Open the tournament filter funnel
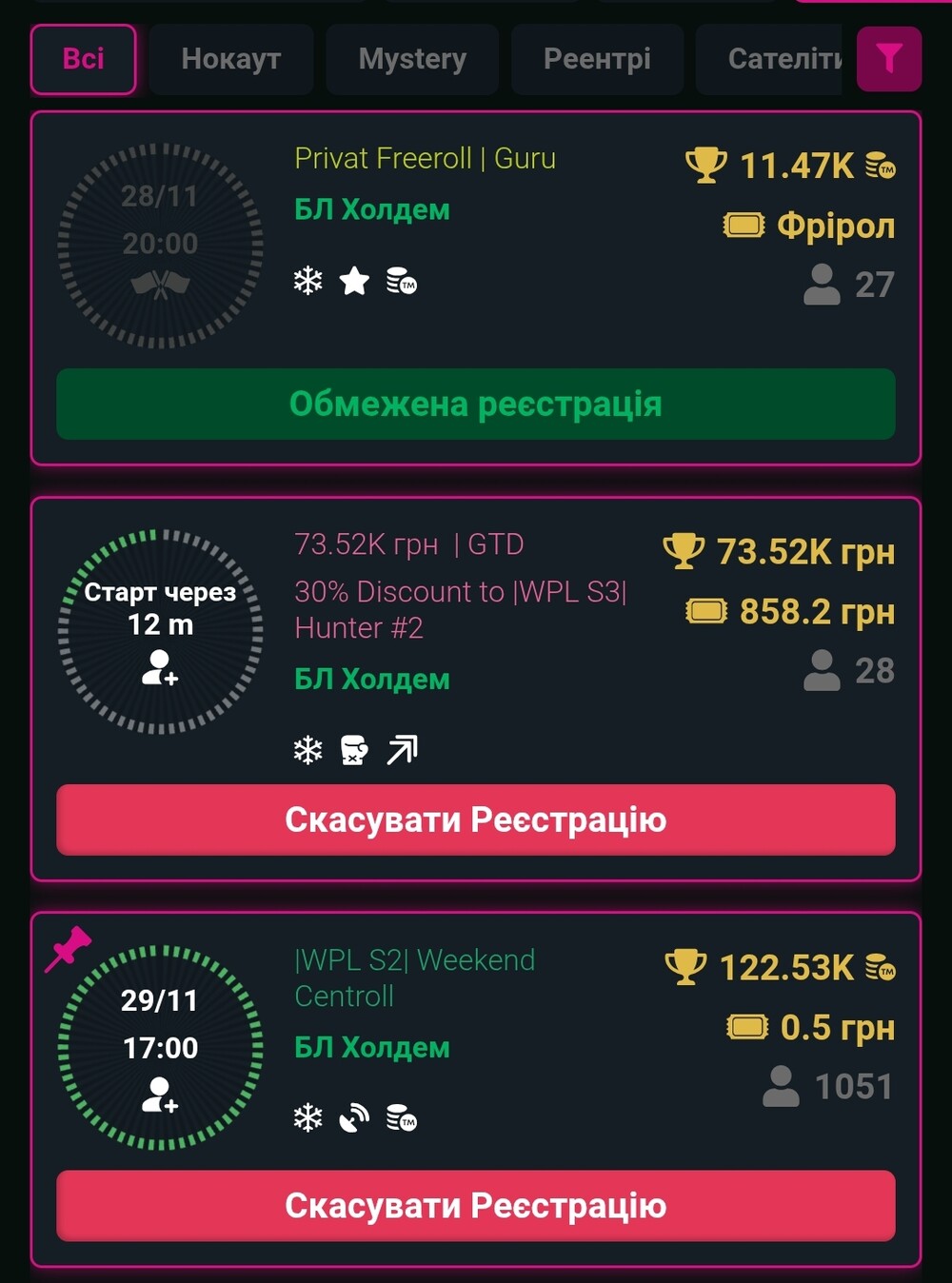Image resolution: width=952 pixels, height=1283 pixels. 888,59
